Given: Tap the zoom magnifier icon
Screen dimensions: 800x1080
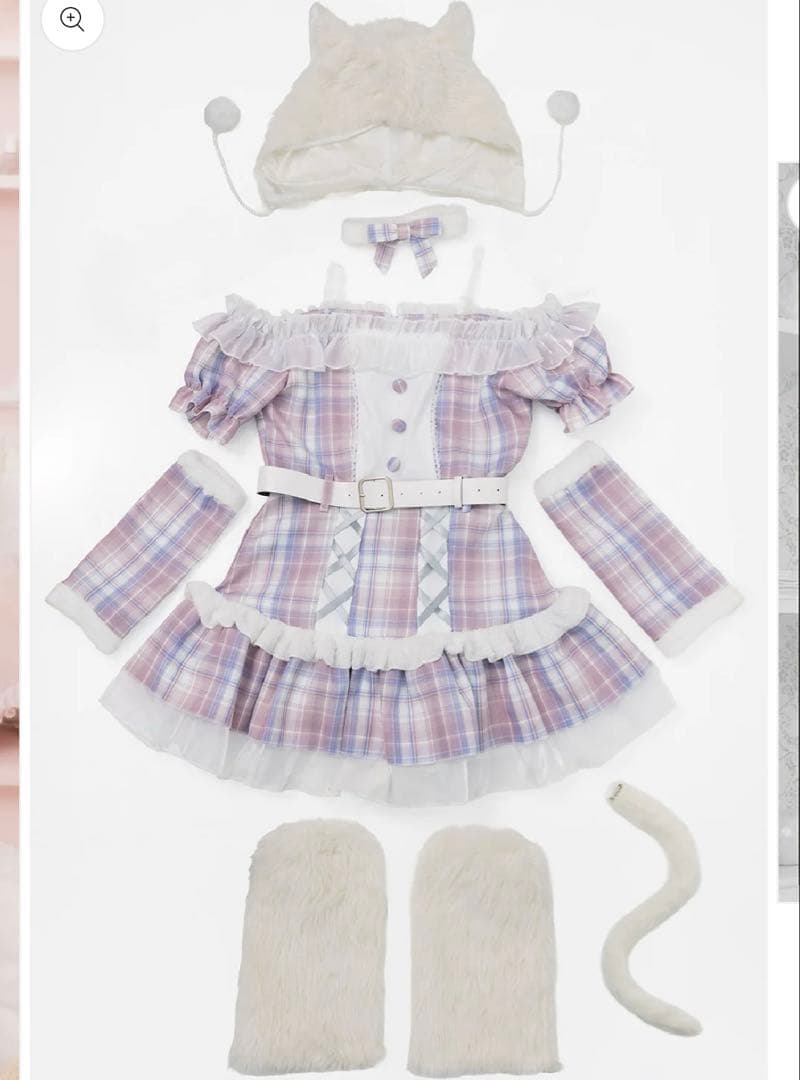Looking at the screenshot, I should tap(72, 19).
